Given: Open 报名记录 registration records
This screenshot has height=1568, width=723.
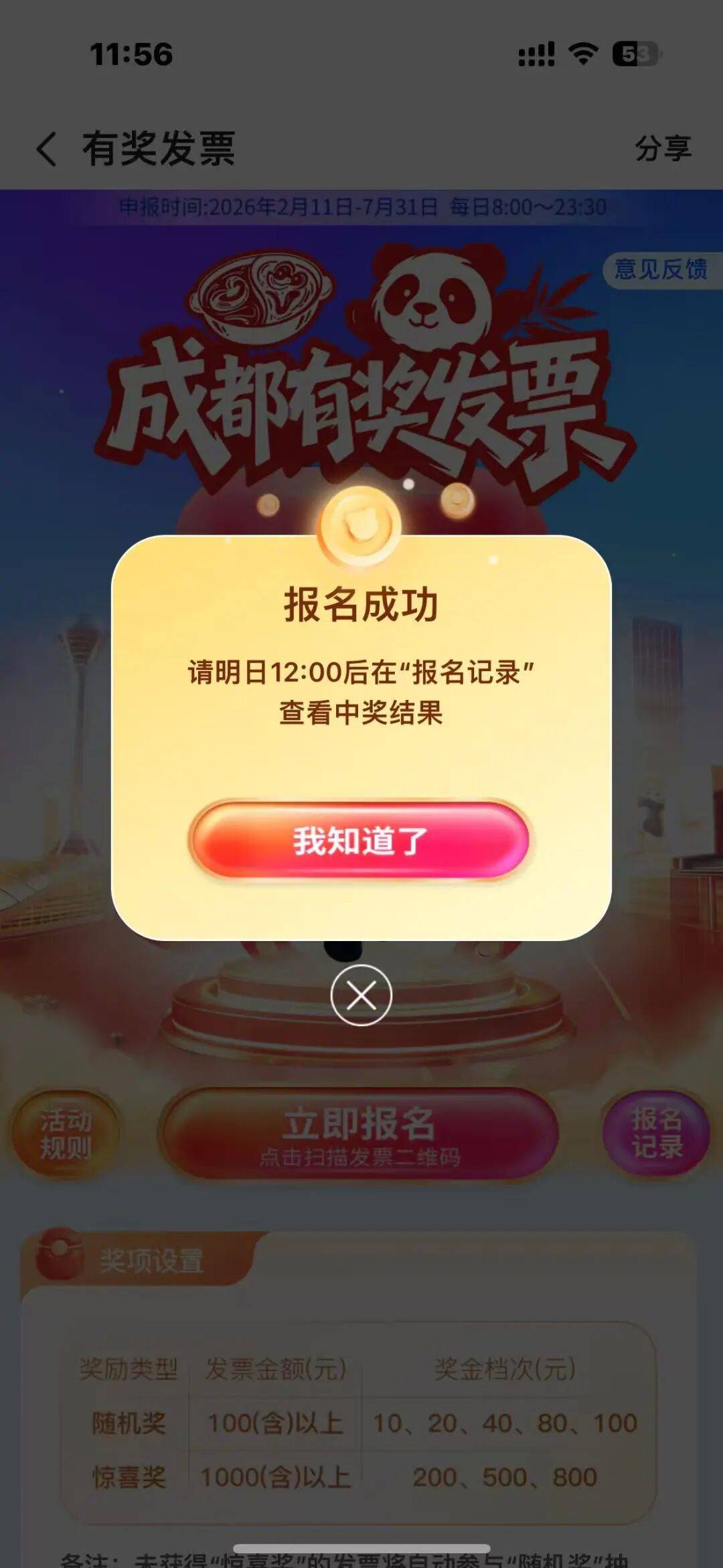Looking at the screenshot, I should [x=657, y=1133].
